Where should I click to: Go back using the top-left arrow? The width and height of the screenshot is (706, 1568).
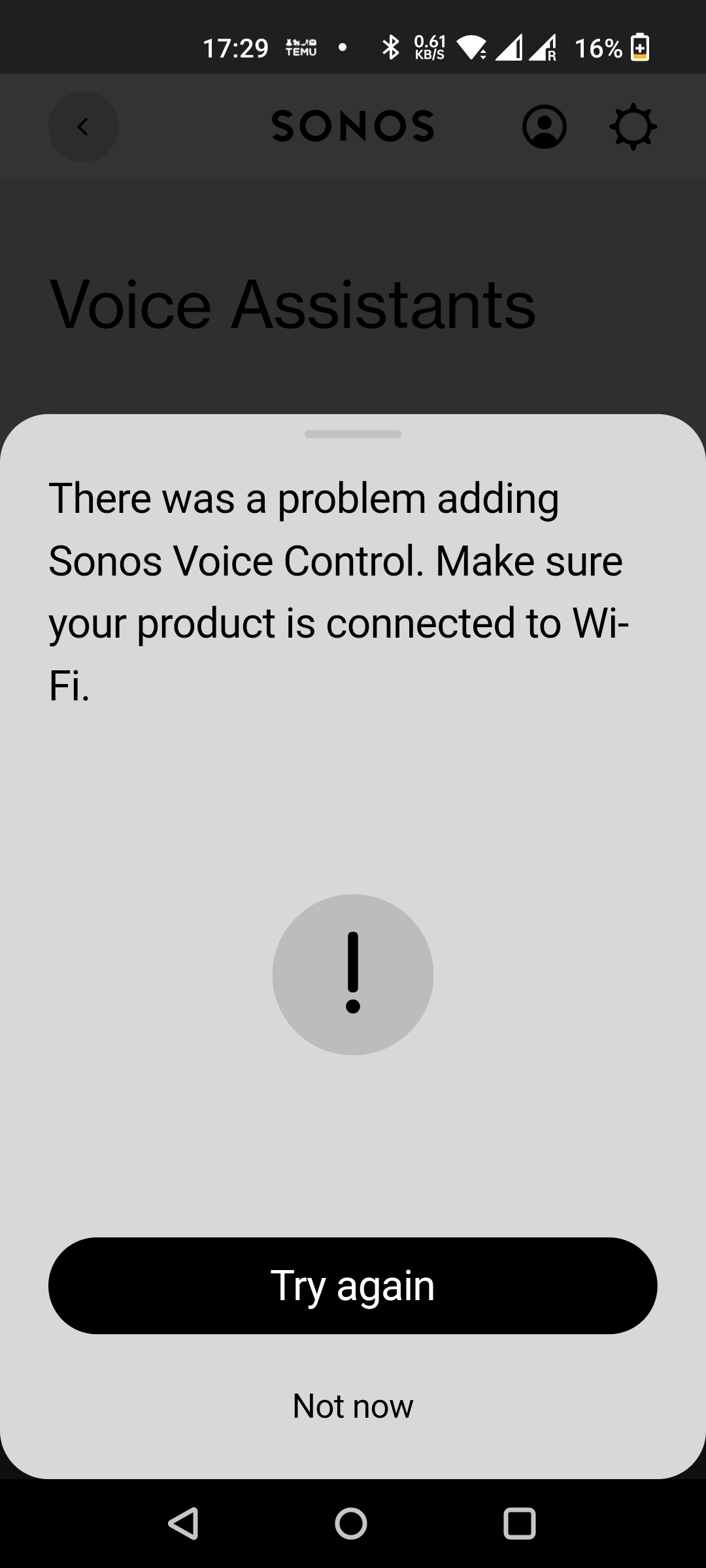tap(83, 127)
